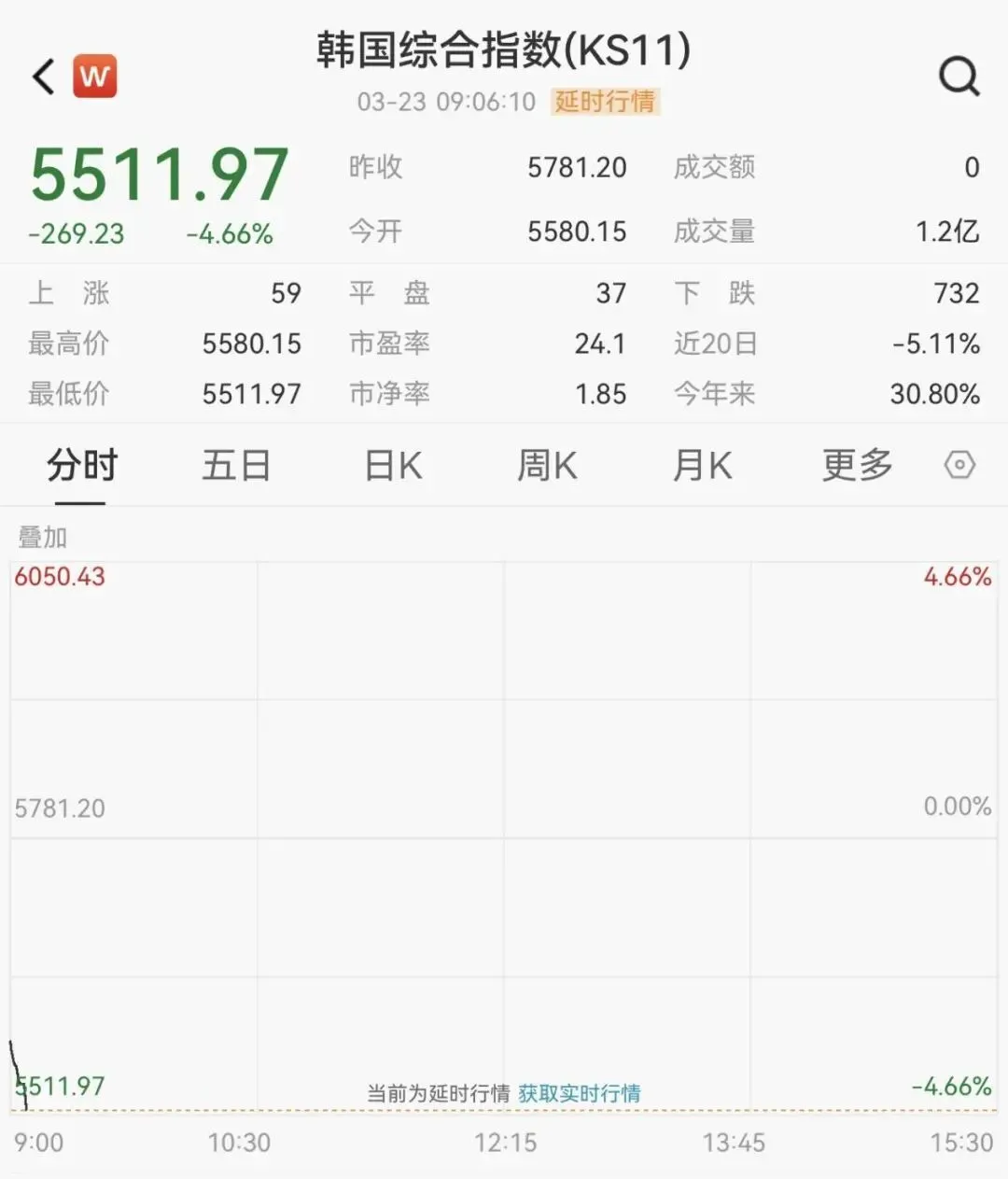The image size is (1008, 1179).
Task: Switch to the 五日 chart tab
Action: 236,465
